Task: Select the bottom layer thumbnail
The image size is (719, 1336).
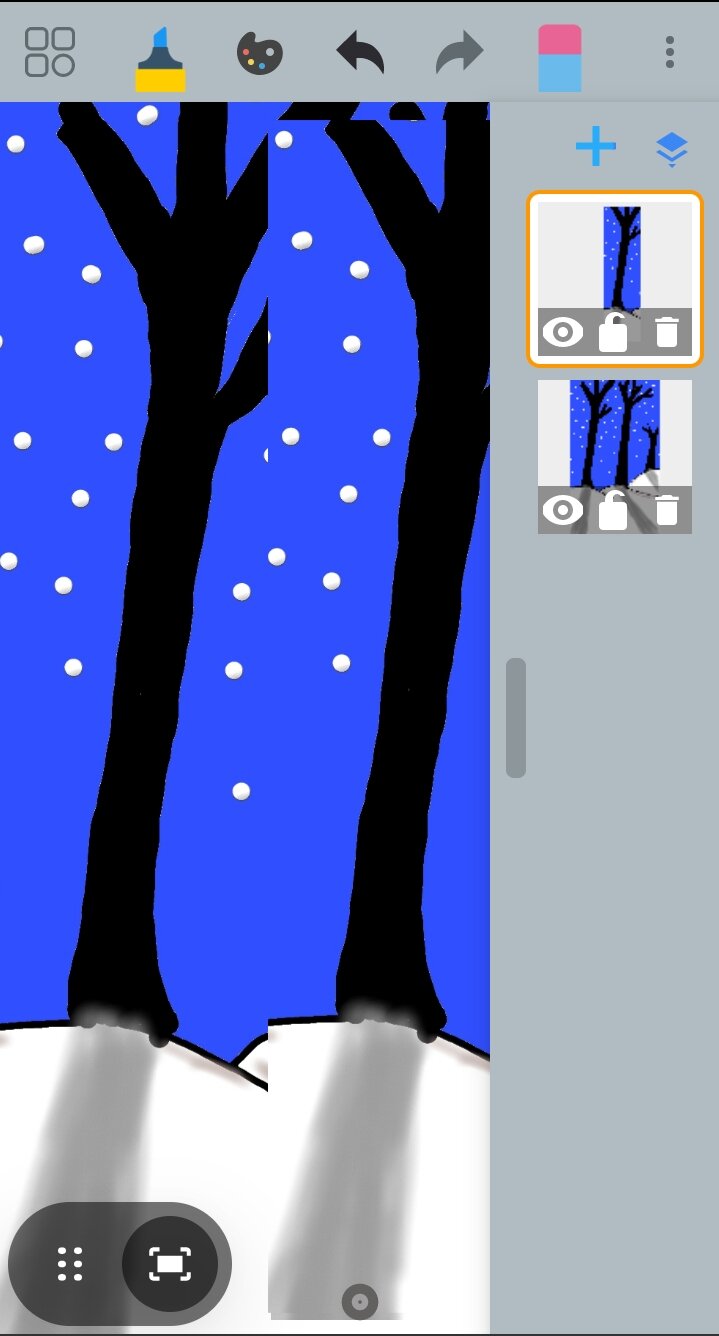Action: (614, 432)
